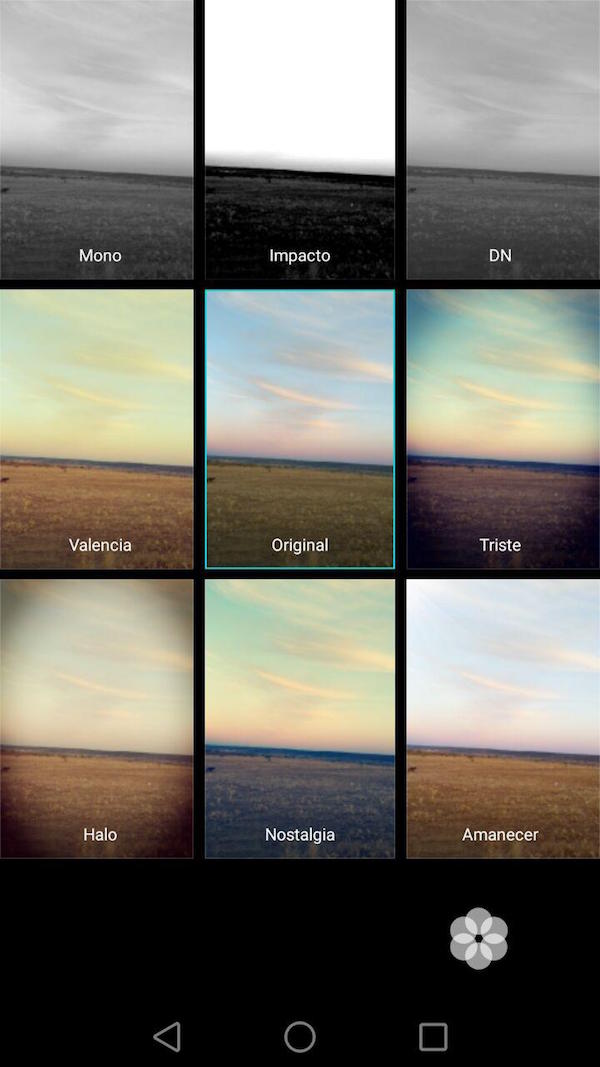Apply the Mono filter
Screen dimensions: 600x1067
click(x=97, y=140)
